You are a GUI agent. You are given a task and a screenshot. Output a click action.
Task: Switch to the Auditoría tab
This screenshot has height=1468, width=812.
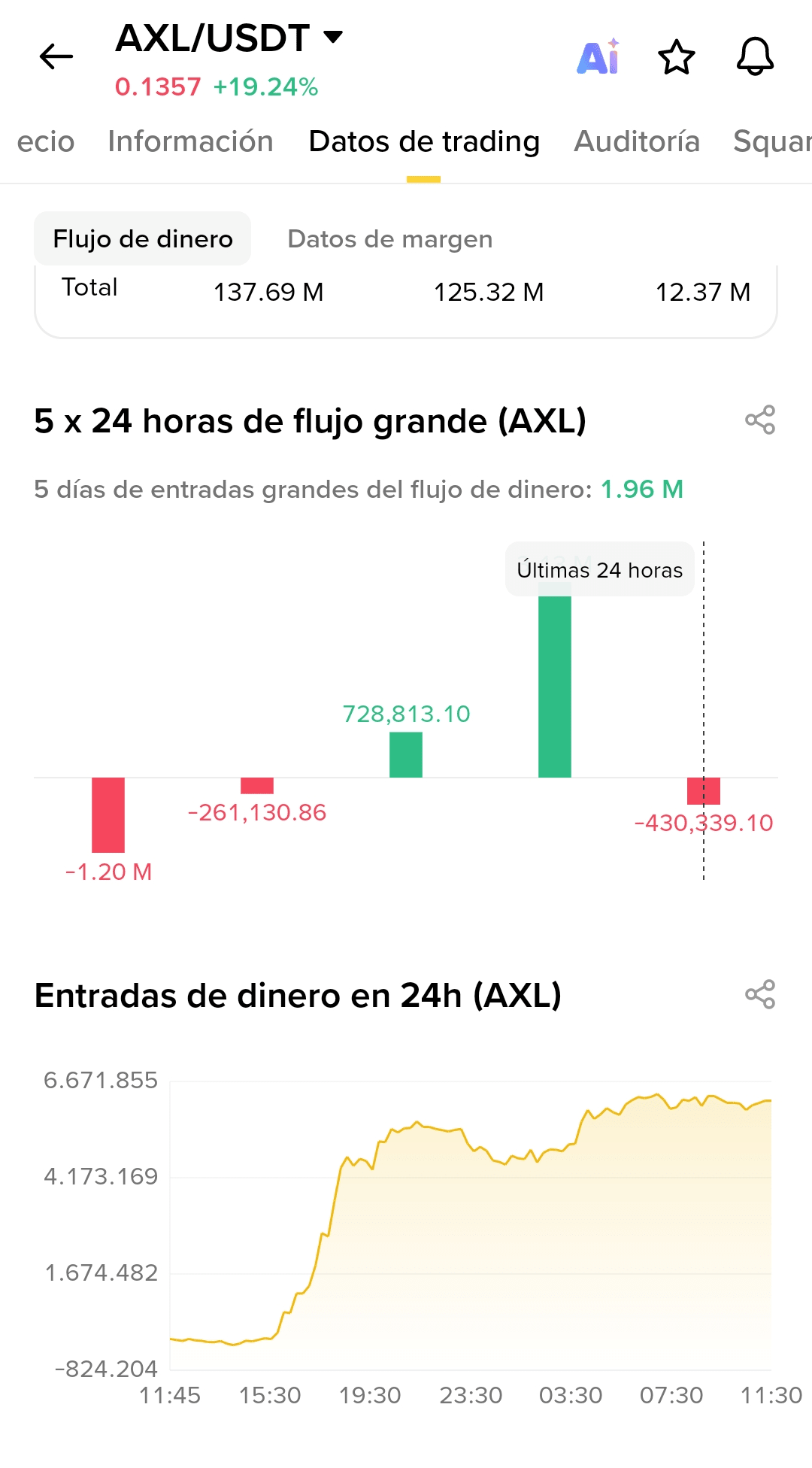pos(637,141)
